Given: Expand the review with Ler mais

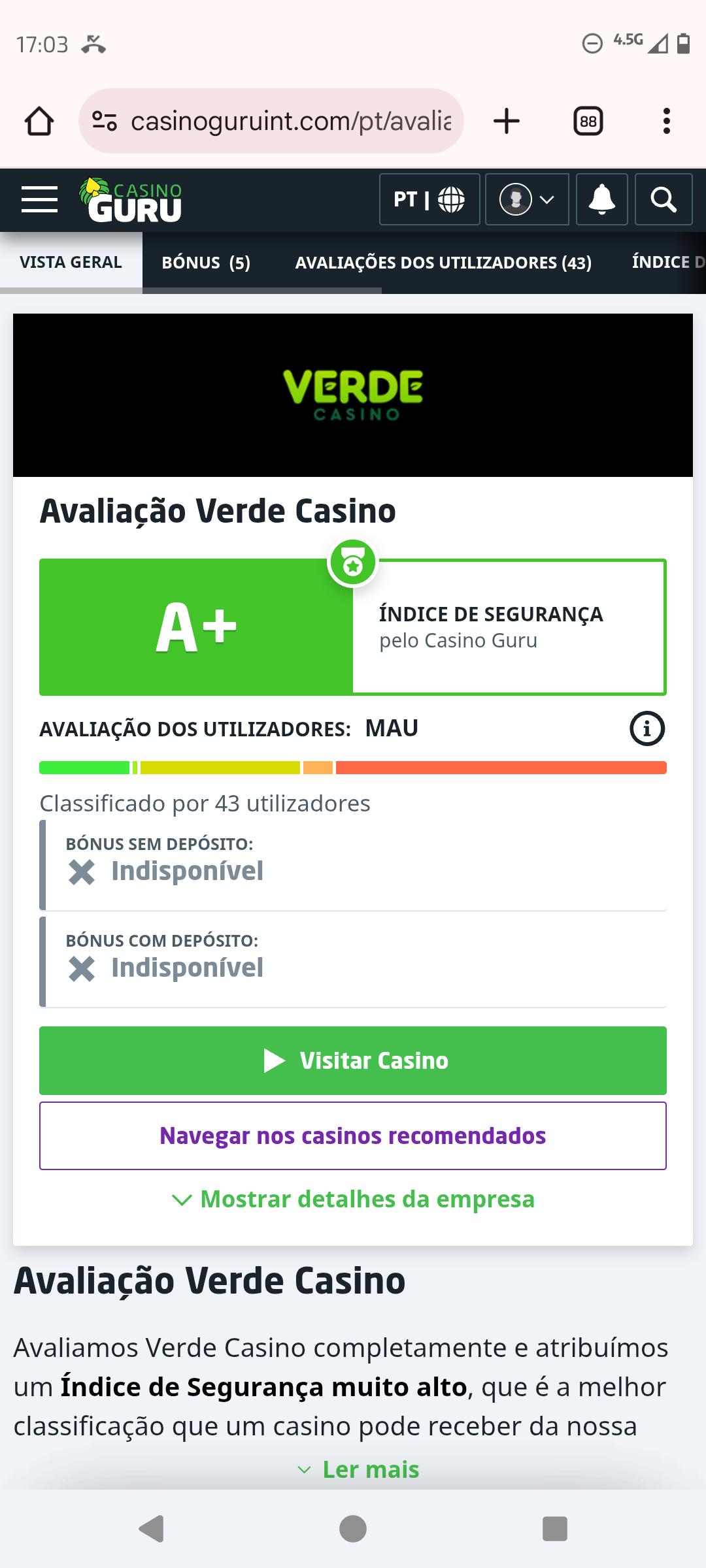Looking at the screenshot, I should click(358, 1469).
